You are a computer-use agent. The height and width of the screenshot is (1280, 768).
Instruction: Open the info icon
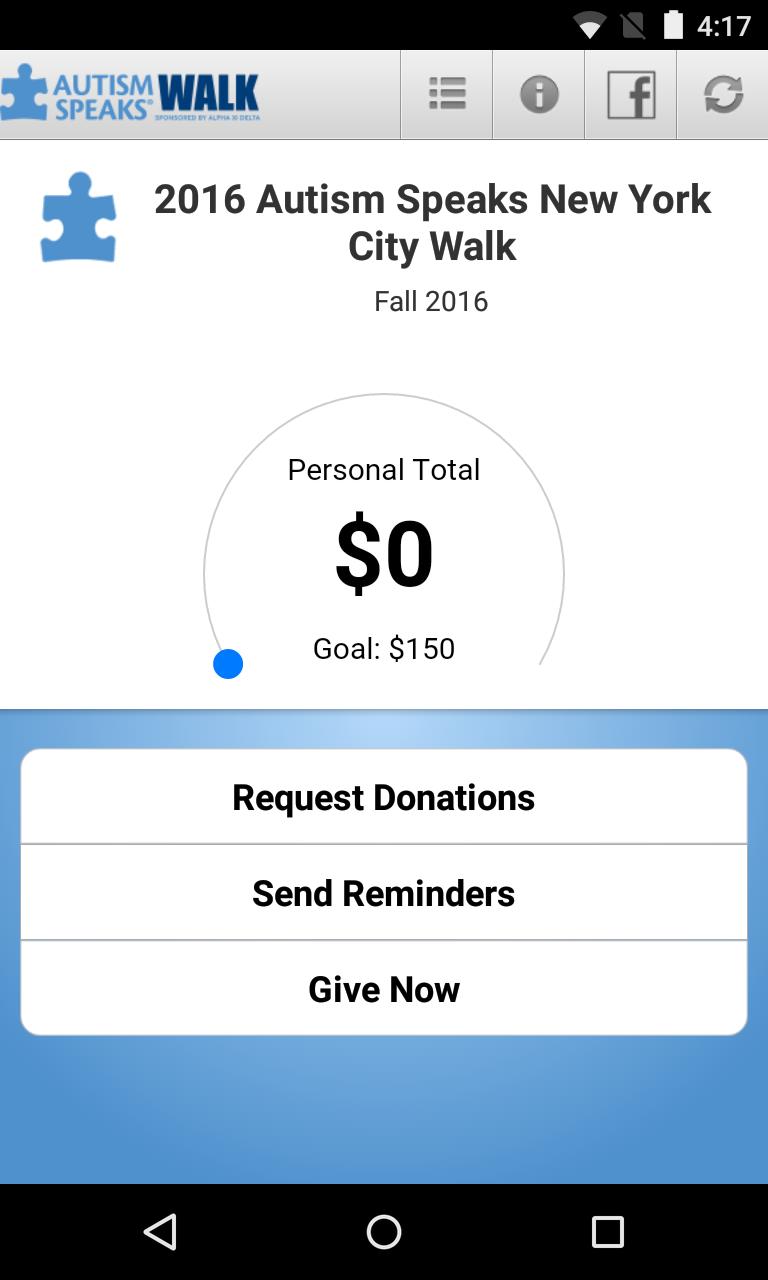click(x=539, y=95)
